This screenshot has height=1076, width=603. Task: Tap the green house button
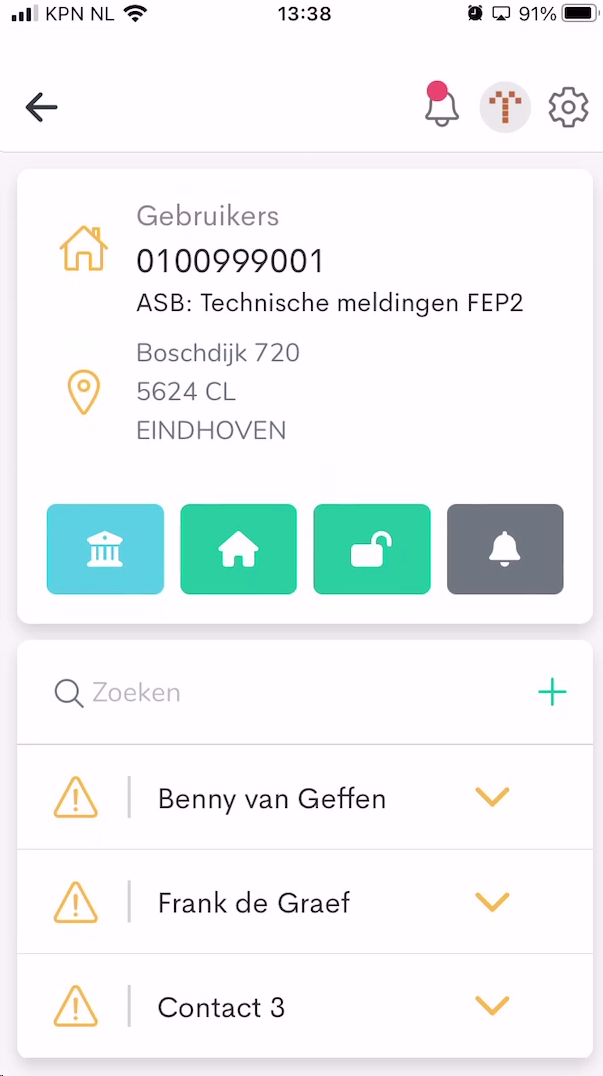(x=238, y=549)
